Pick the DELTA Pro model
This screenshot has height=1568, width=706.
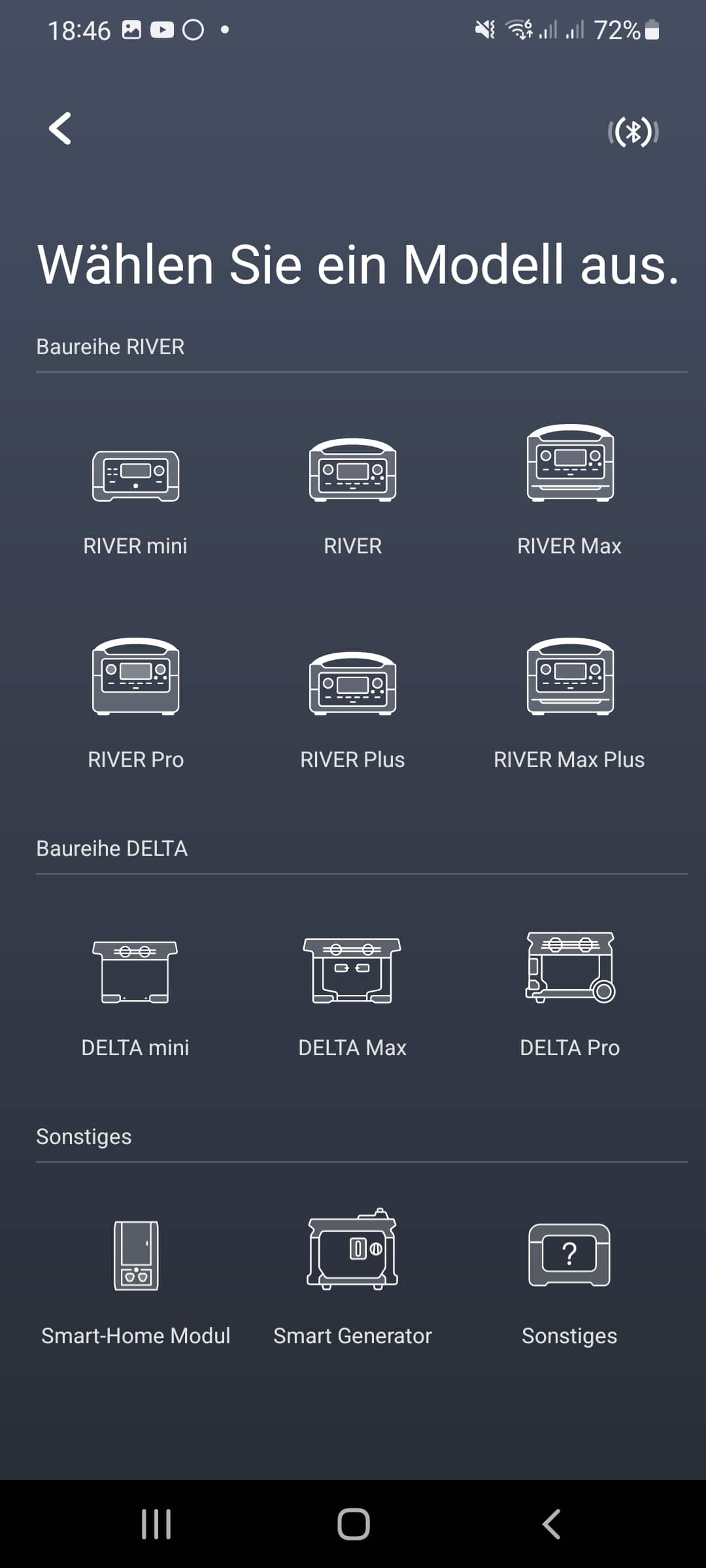coord(570,968)
